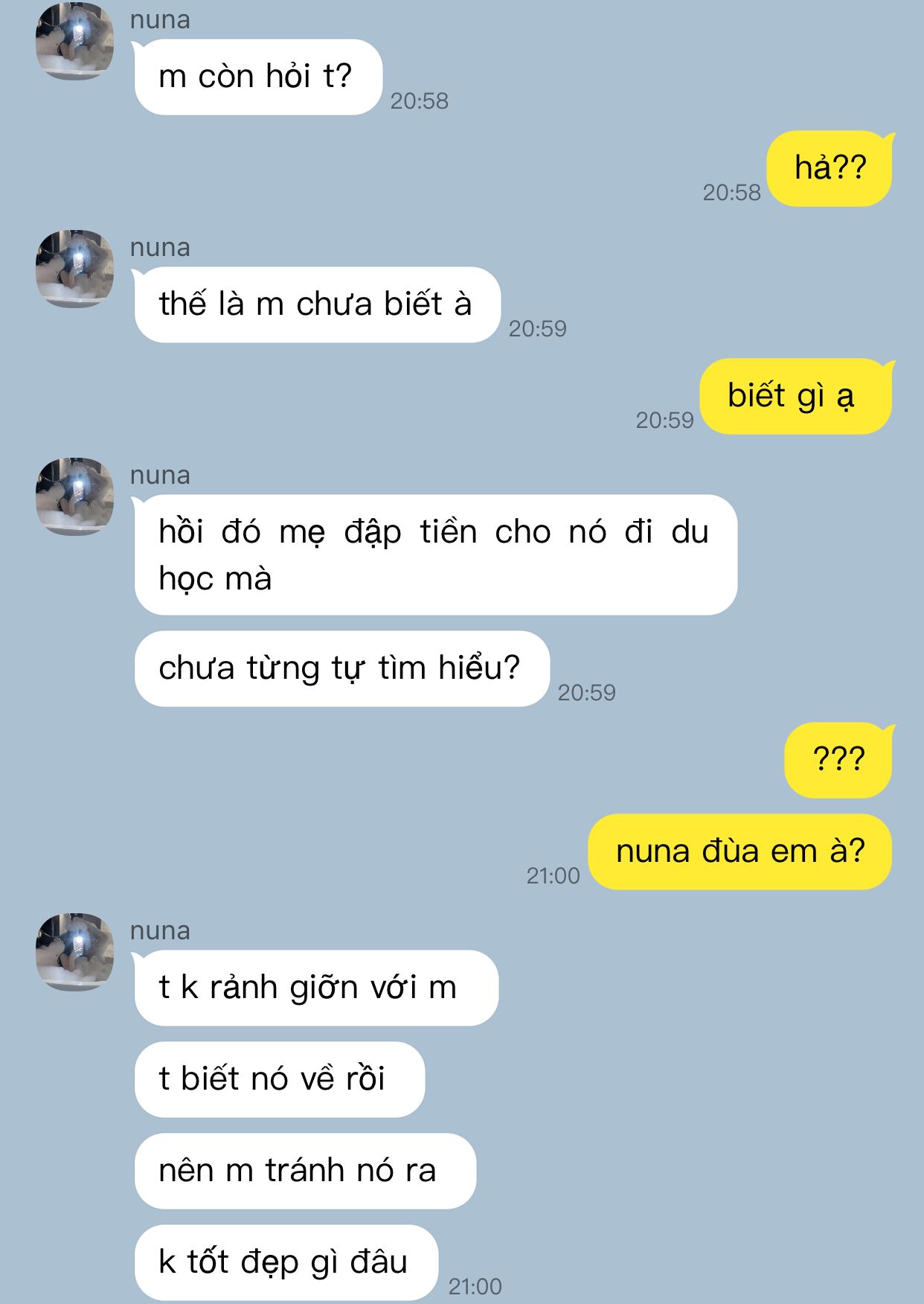Open nuna's avatar beside 't k rảnh giỡn với m'
The width and height of the screenshot is (924, 1304).
(74, 952)
